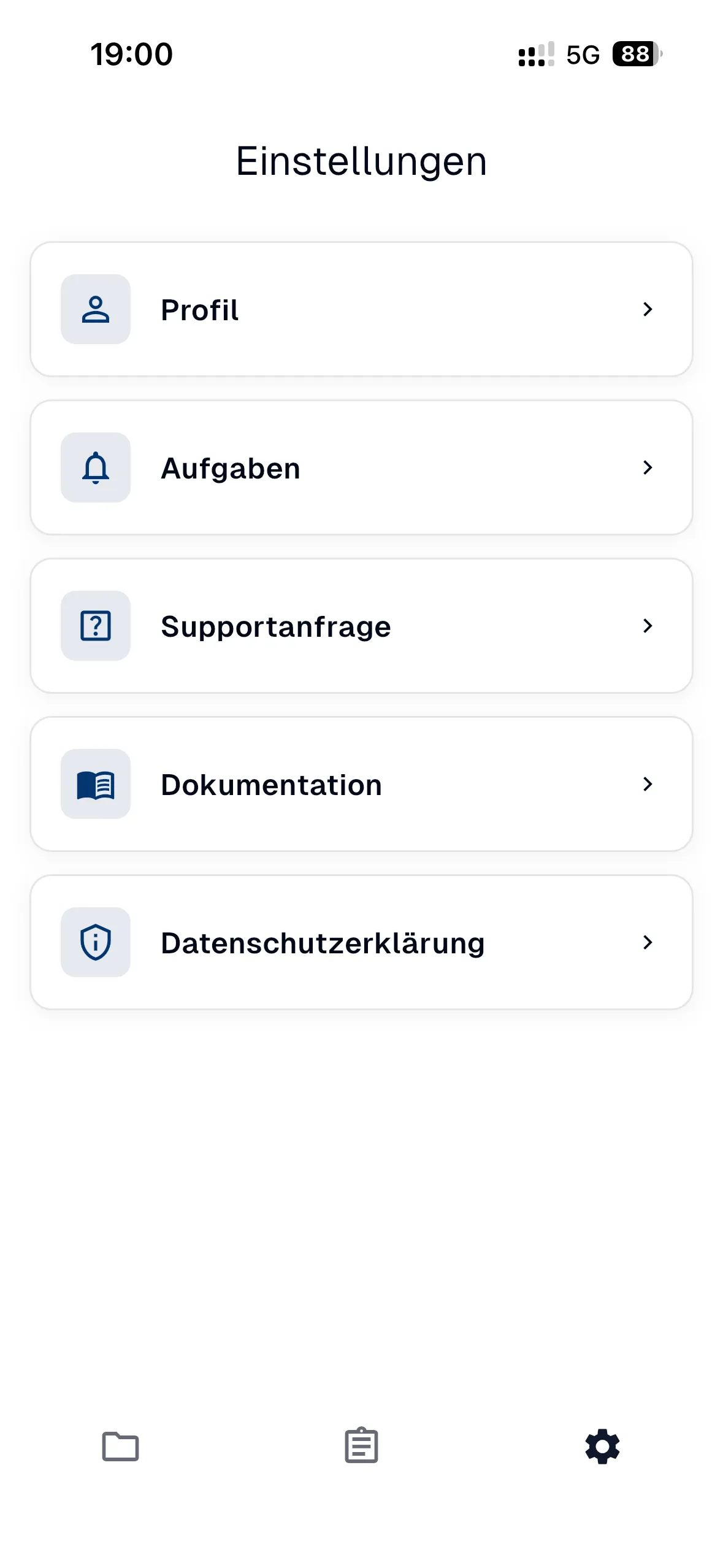The image size is (723, 1568).
Task: Open the Profil settings entry
Action: pos(361,310)
